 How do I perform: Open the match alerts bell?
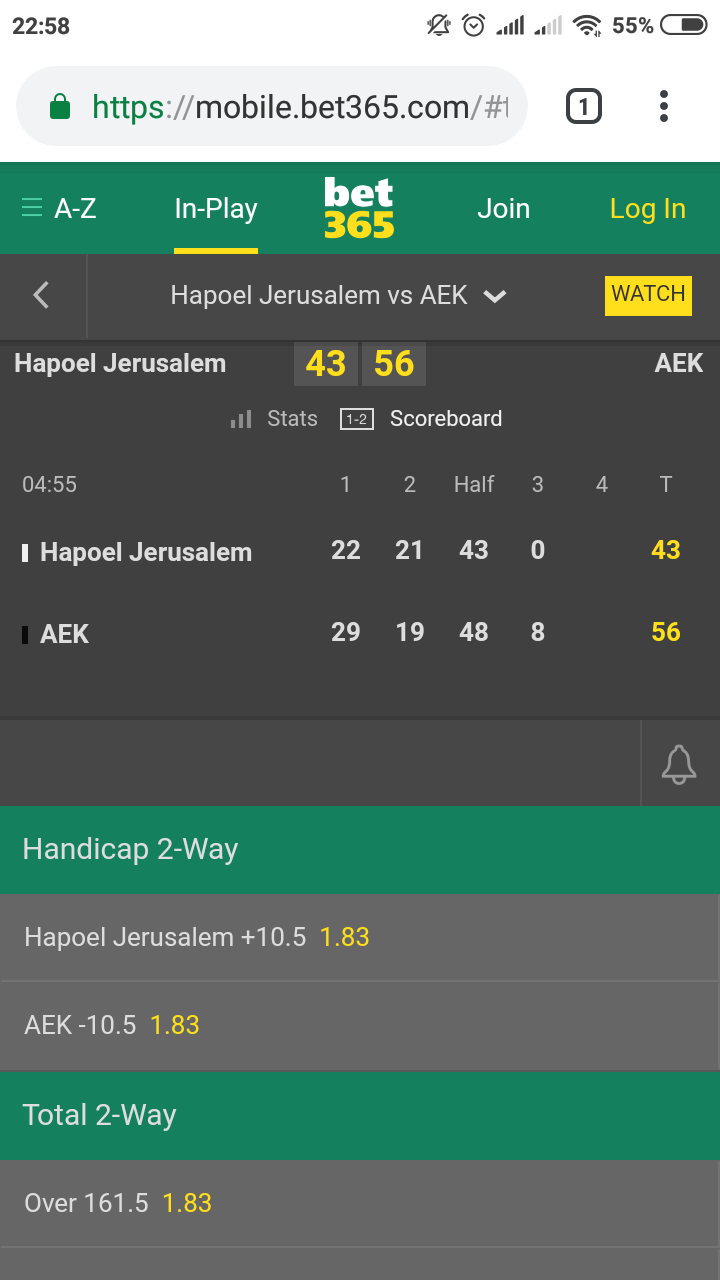pyautogui.click(x=679, y=765)
